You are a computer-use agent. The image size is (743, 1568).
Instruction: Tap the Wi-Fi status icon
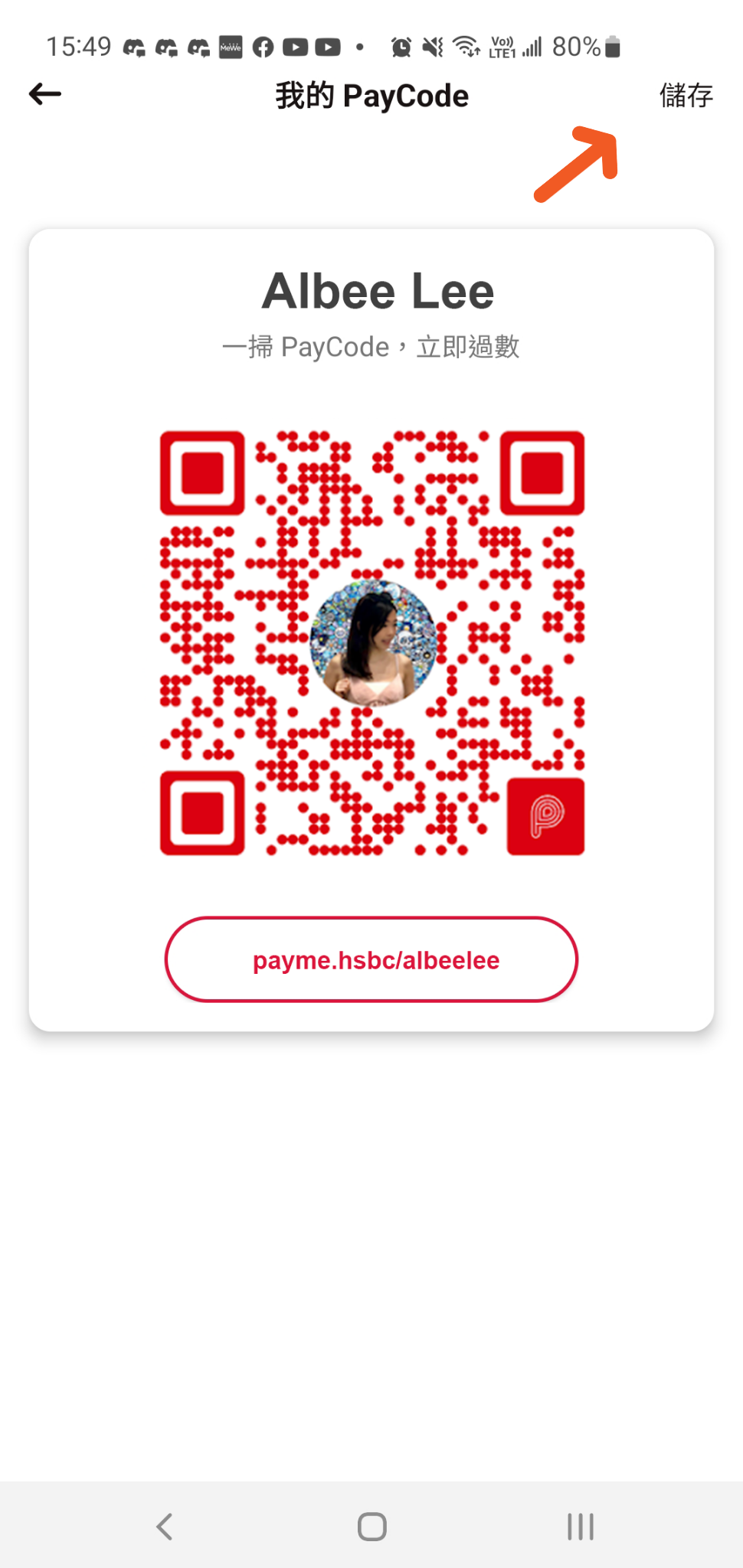coord(467,47)
